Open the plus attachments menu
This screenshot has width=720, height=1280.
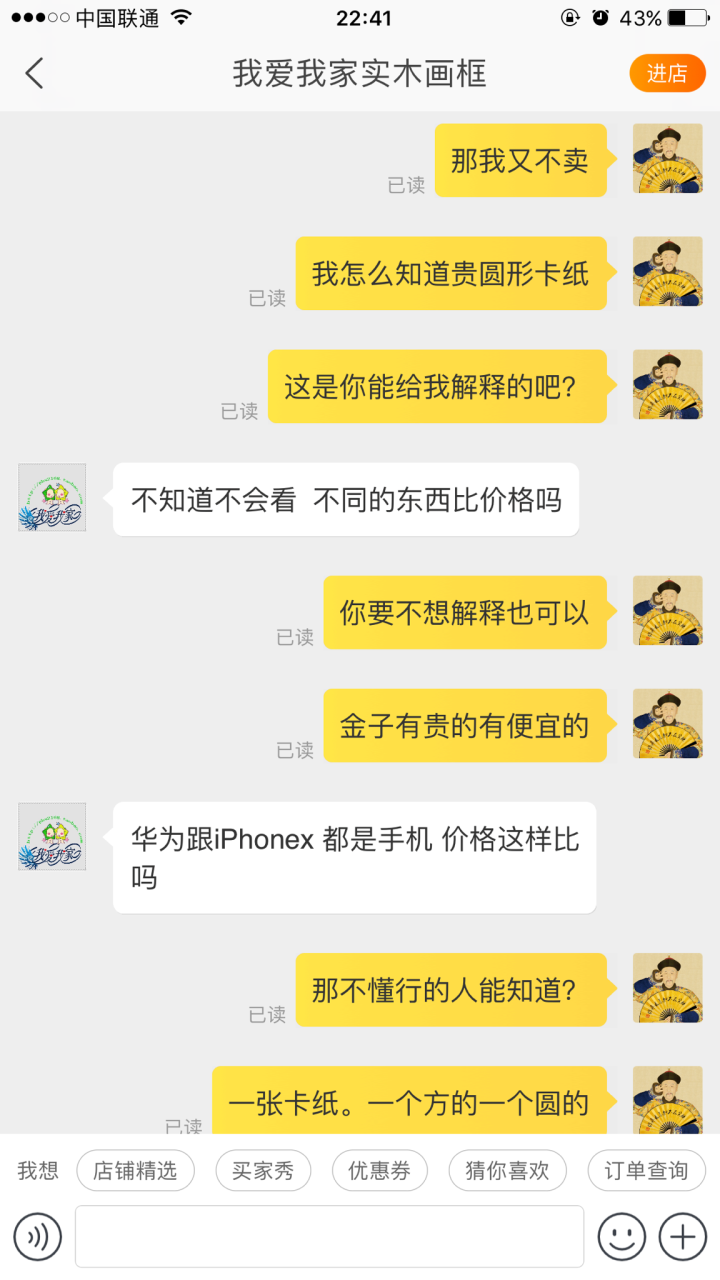(683, 1237)
